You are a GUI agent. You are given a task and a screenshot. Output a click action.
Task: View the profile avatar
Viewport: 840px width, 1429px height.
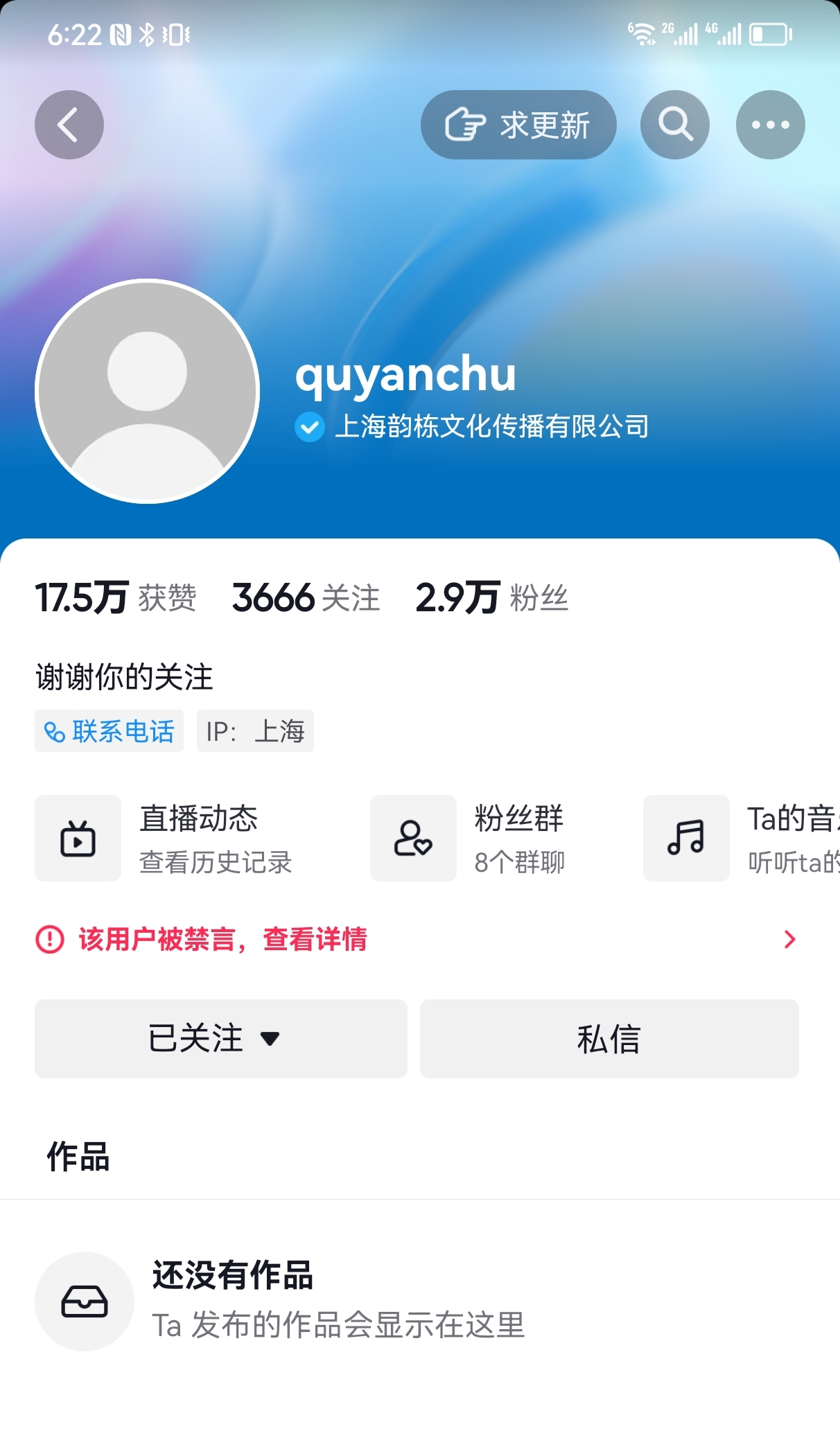click(148, 392)
